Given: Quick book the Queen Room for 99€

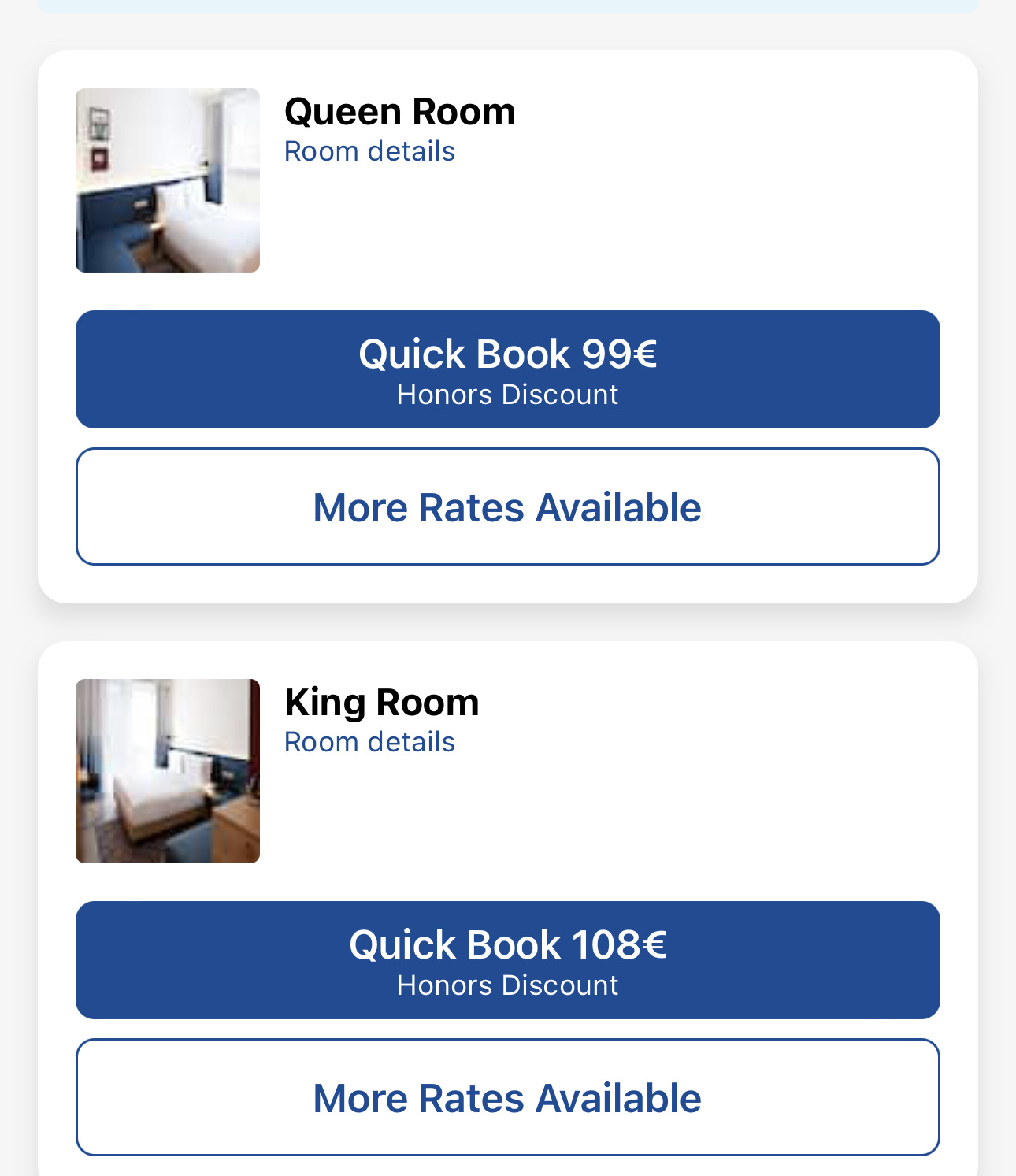Looking at the screenshot, I should (507, 369).
